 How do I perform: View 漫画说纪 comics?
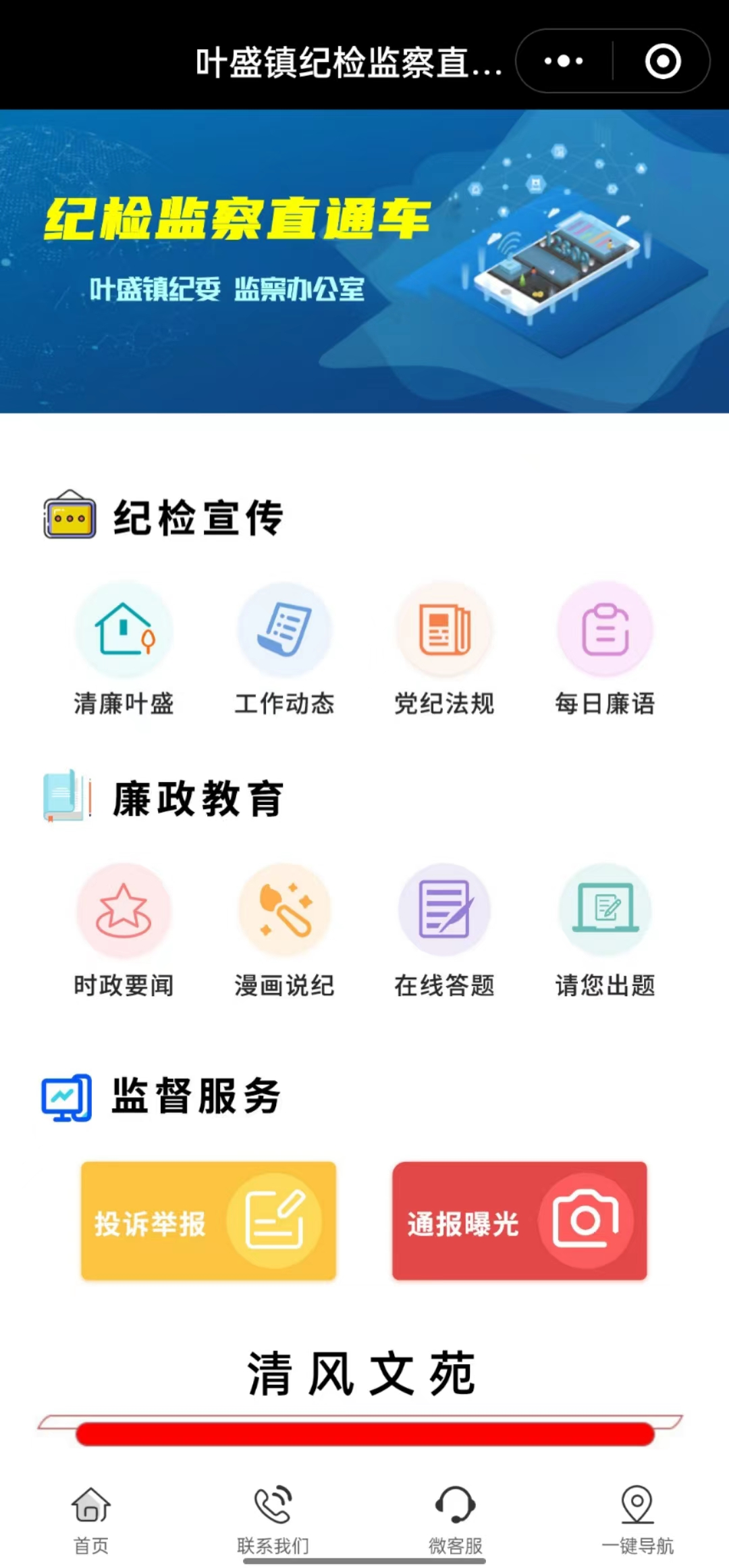click(x=284, y=929)
